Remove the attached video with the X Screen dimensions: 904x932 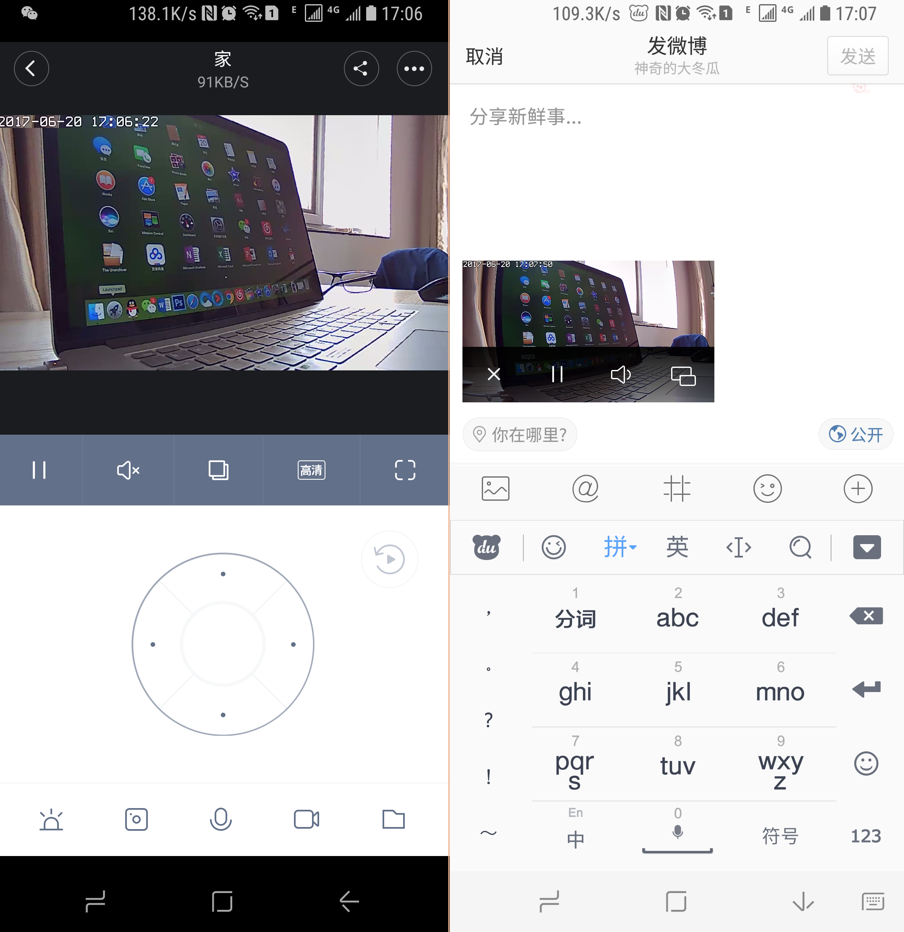point(494,374)
